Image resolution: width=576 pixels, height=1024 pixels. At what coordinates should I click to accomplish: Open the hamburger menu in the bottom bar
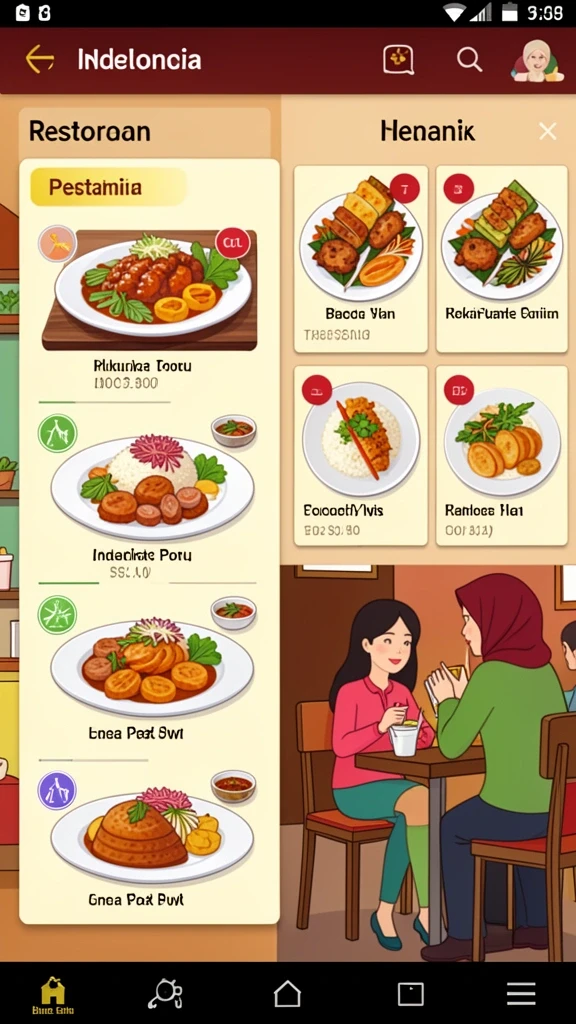point(521,994)
